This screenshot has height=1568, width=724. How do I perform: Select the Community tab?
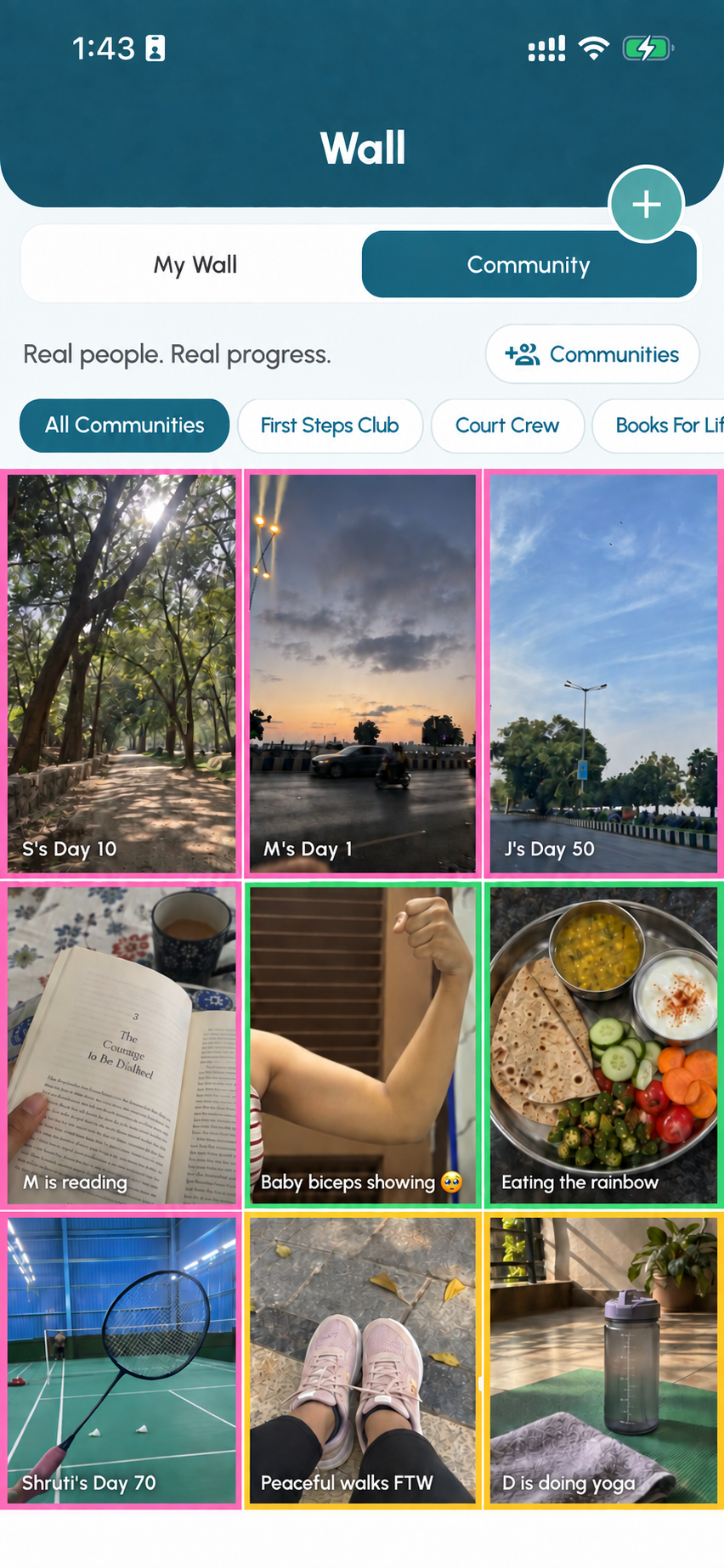click(529, 265)
